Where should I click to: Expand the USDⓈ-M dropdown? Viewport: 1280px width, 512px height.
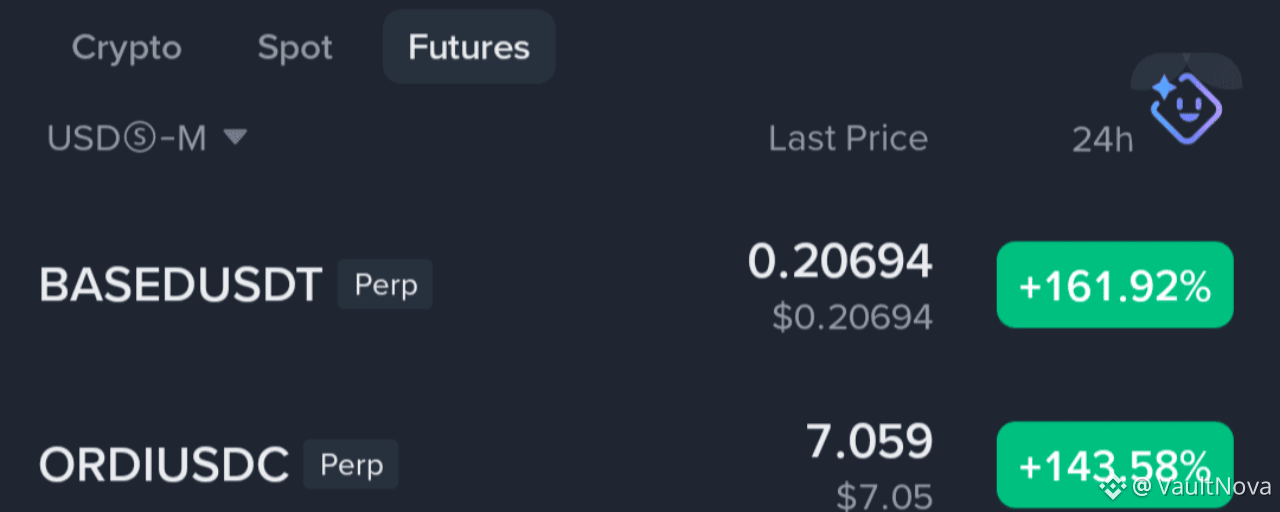tap(147, 138)
